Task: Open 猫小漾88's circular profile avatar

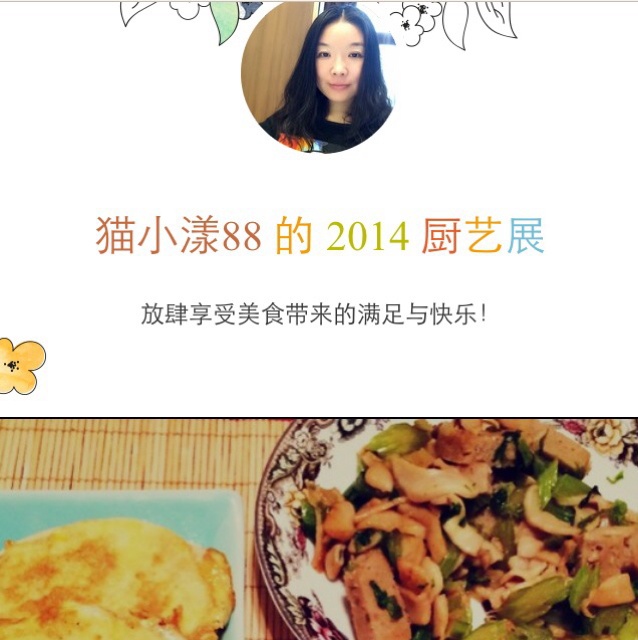Action: (318, 77)
